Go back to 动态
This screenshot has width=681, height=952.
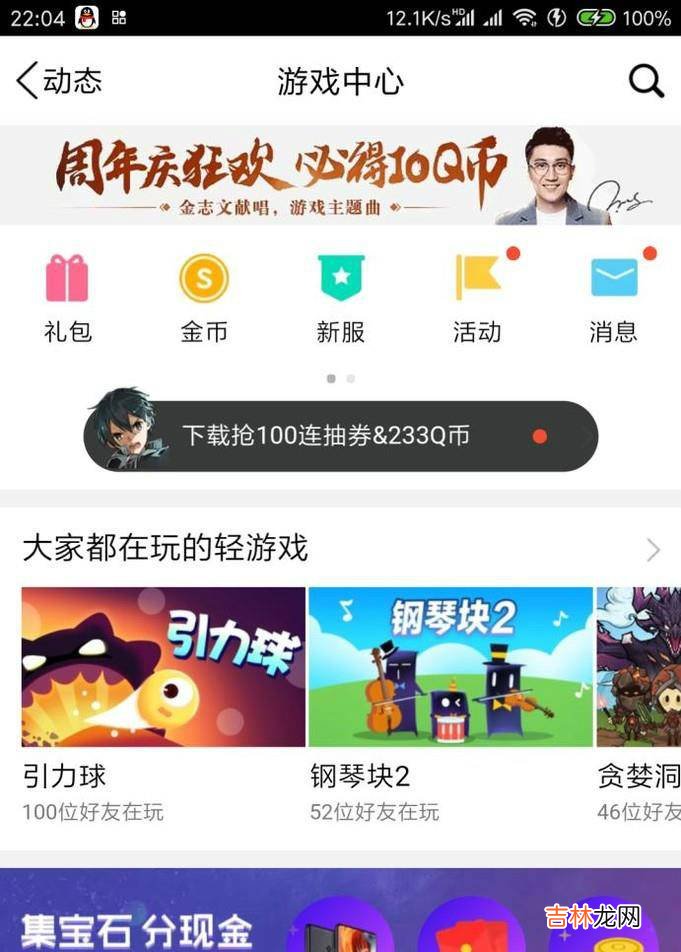coord(60,81)
